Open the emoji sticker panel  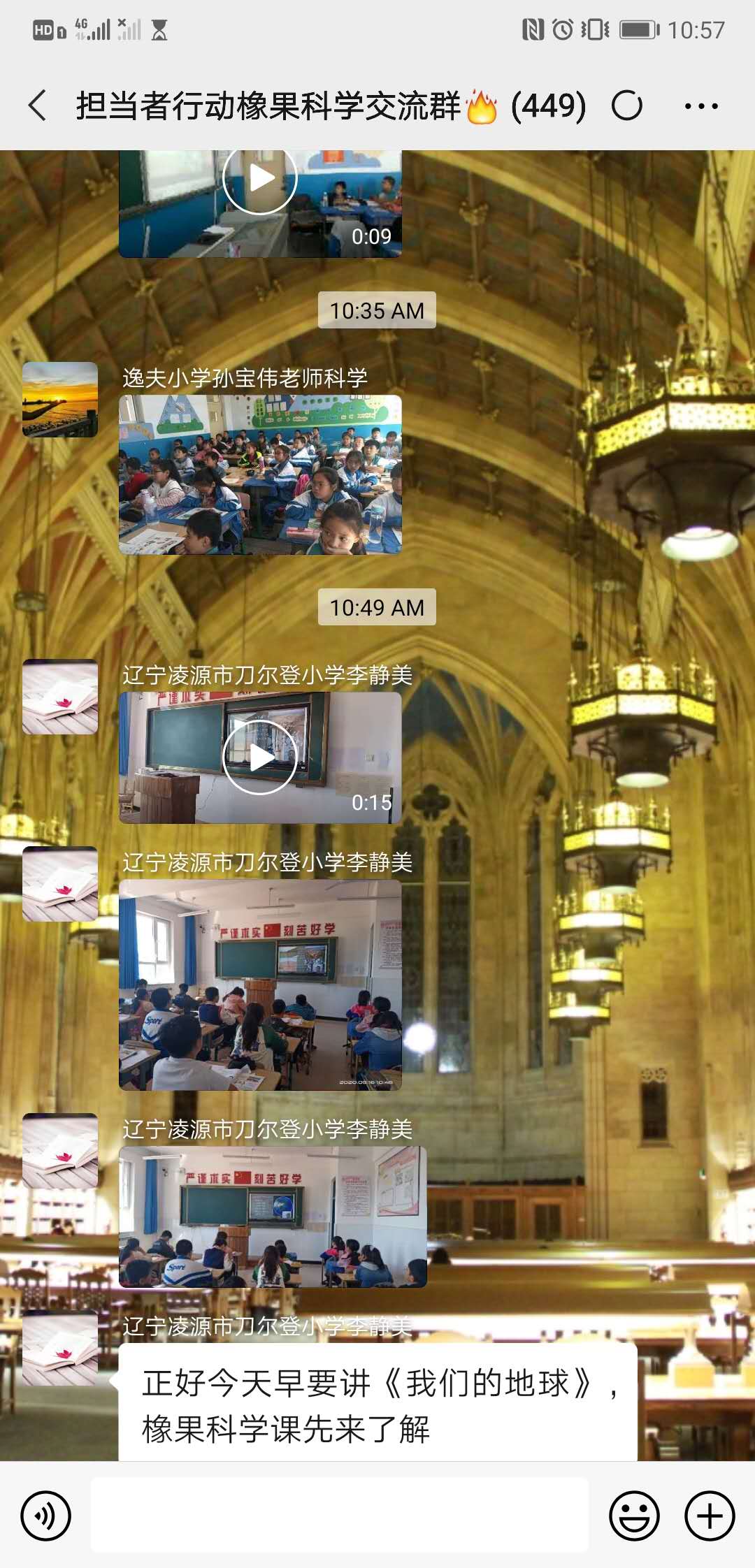click(634, 1516)
